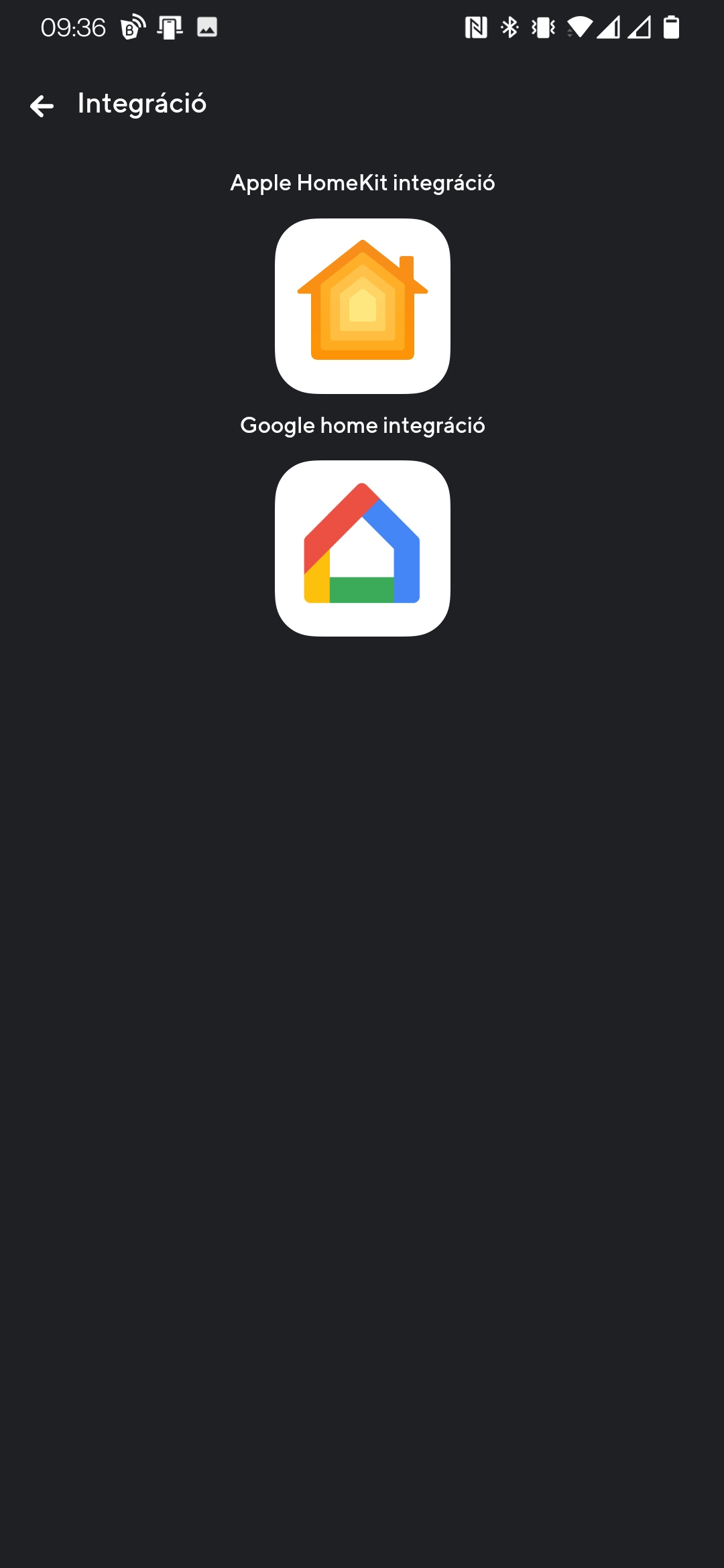Click the battery indicator
724x1568 pixels.
tap(670, 27)
